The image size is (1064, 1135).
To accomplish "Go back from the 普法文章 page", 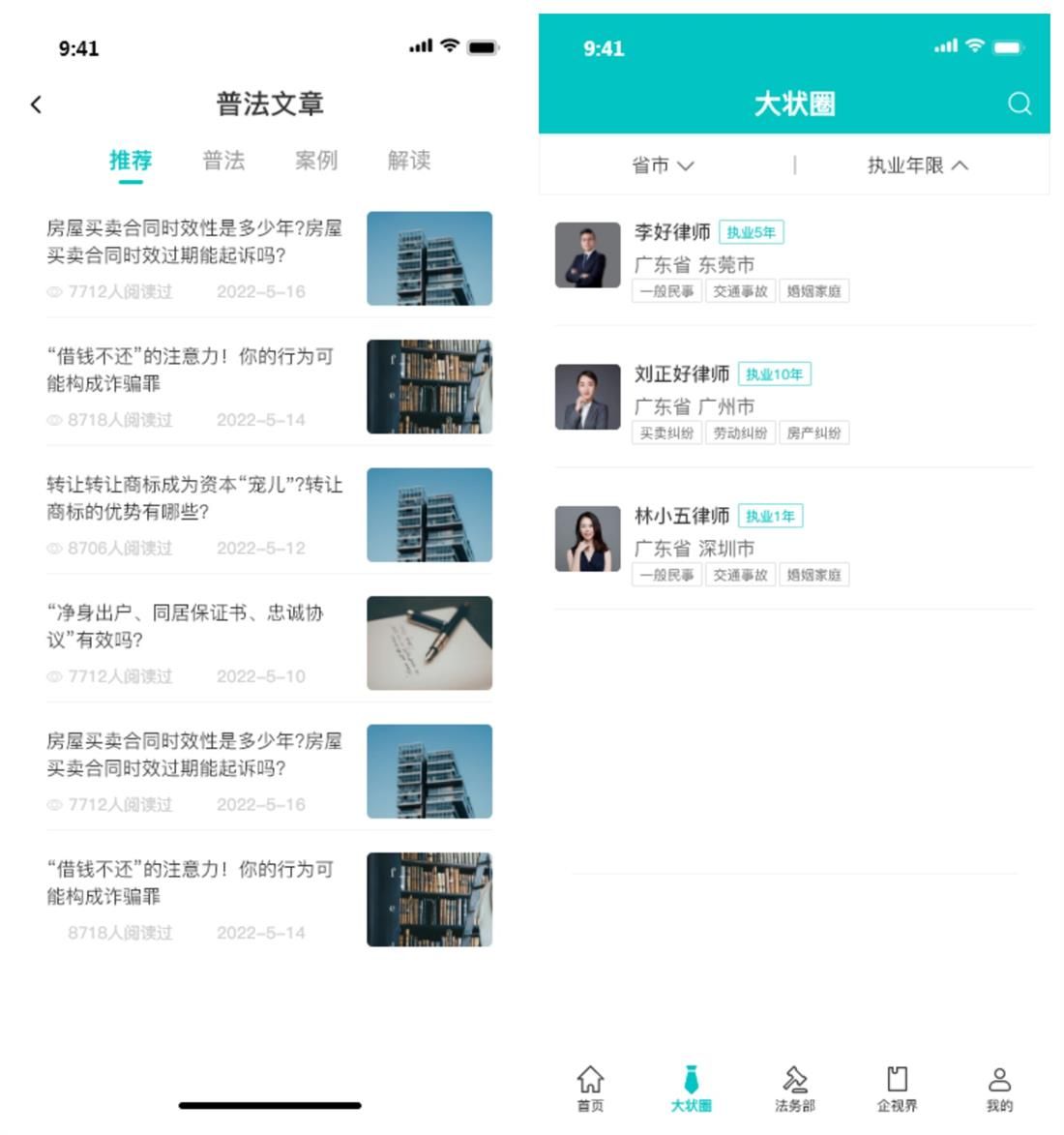I will coord(37,105).
